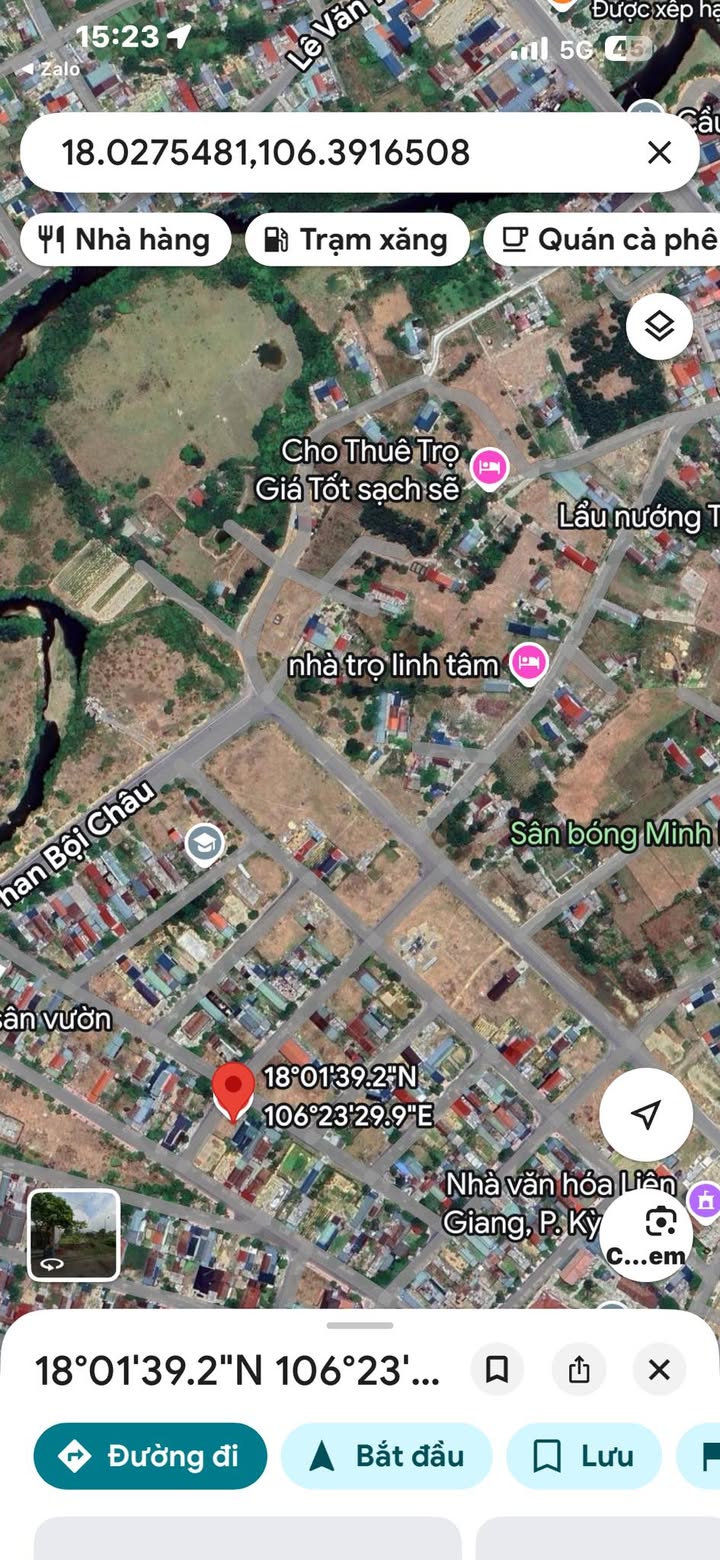720x1560 pixels.
Task: Bookmark the dropped pin location
Action: click(x=497, y=1369)
